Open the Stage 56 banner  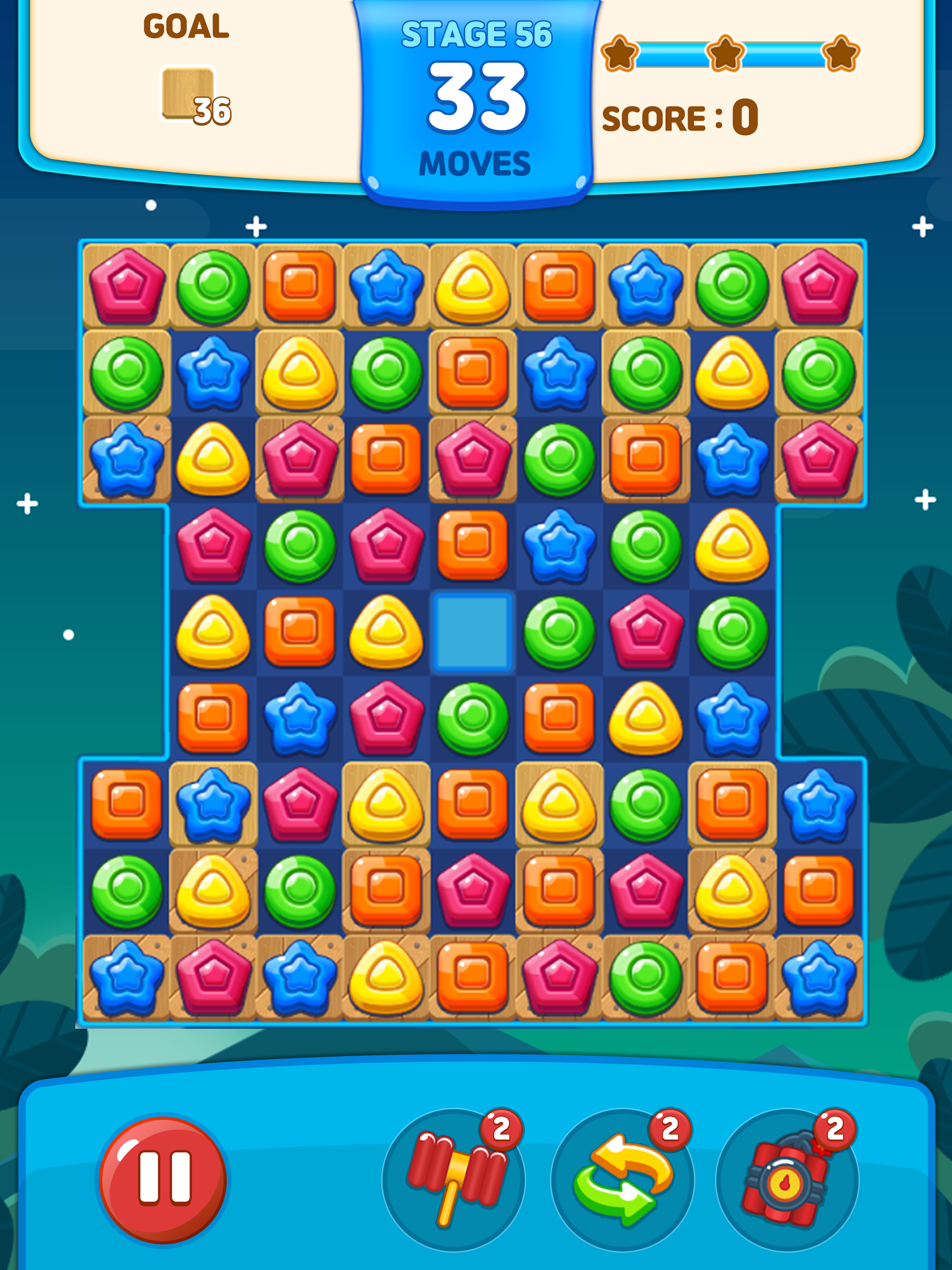(476, 34)
